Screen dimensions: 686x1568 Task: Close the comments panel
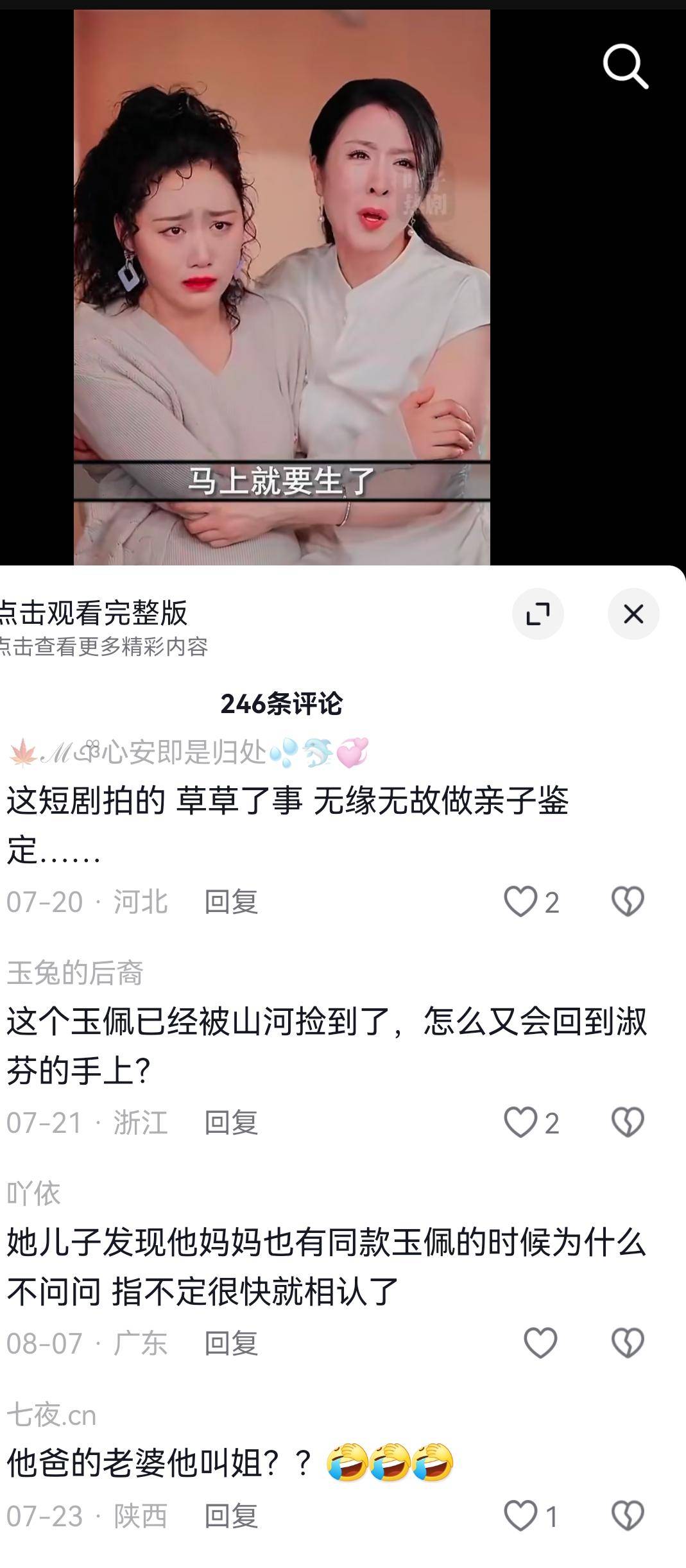point(633,614)
